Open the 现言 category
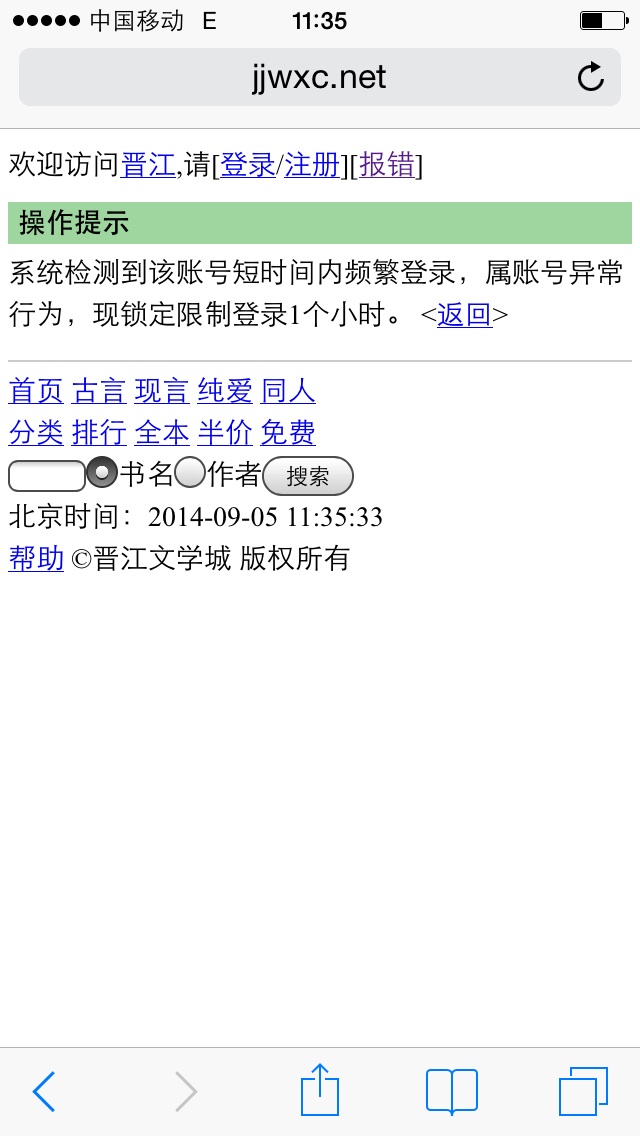Image resolution: width=640 pixels, height=1136 pixels. point(162,391)
